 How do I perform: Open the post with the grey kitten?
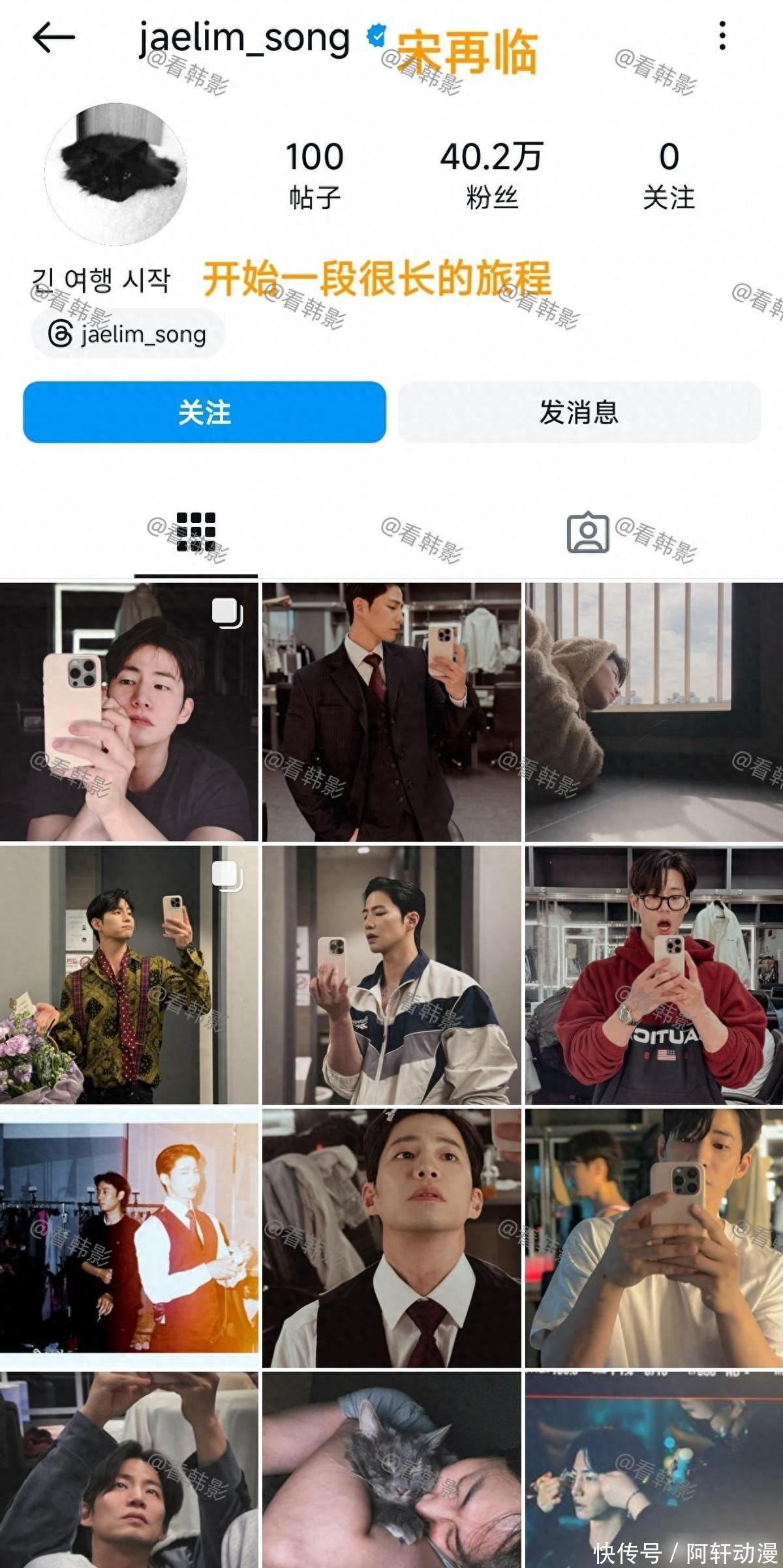click(x=391, y=1469)
